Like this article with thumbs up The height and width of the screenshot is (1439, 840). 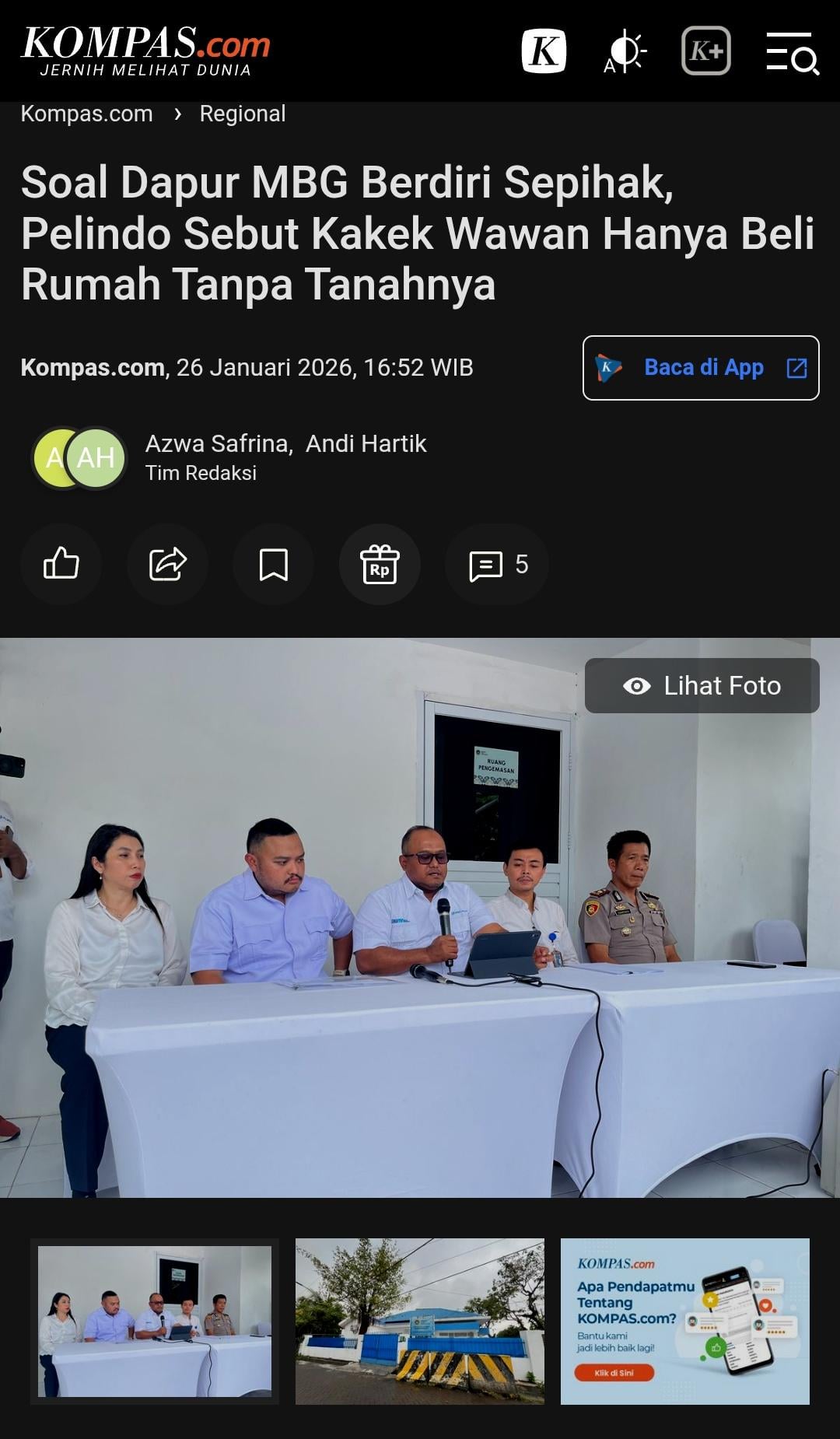[x=61, y=564]
